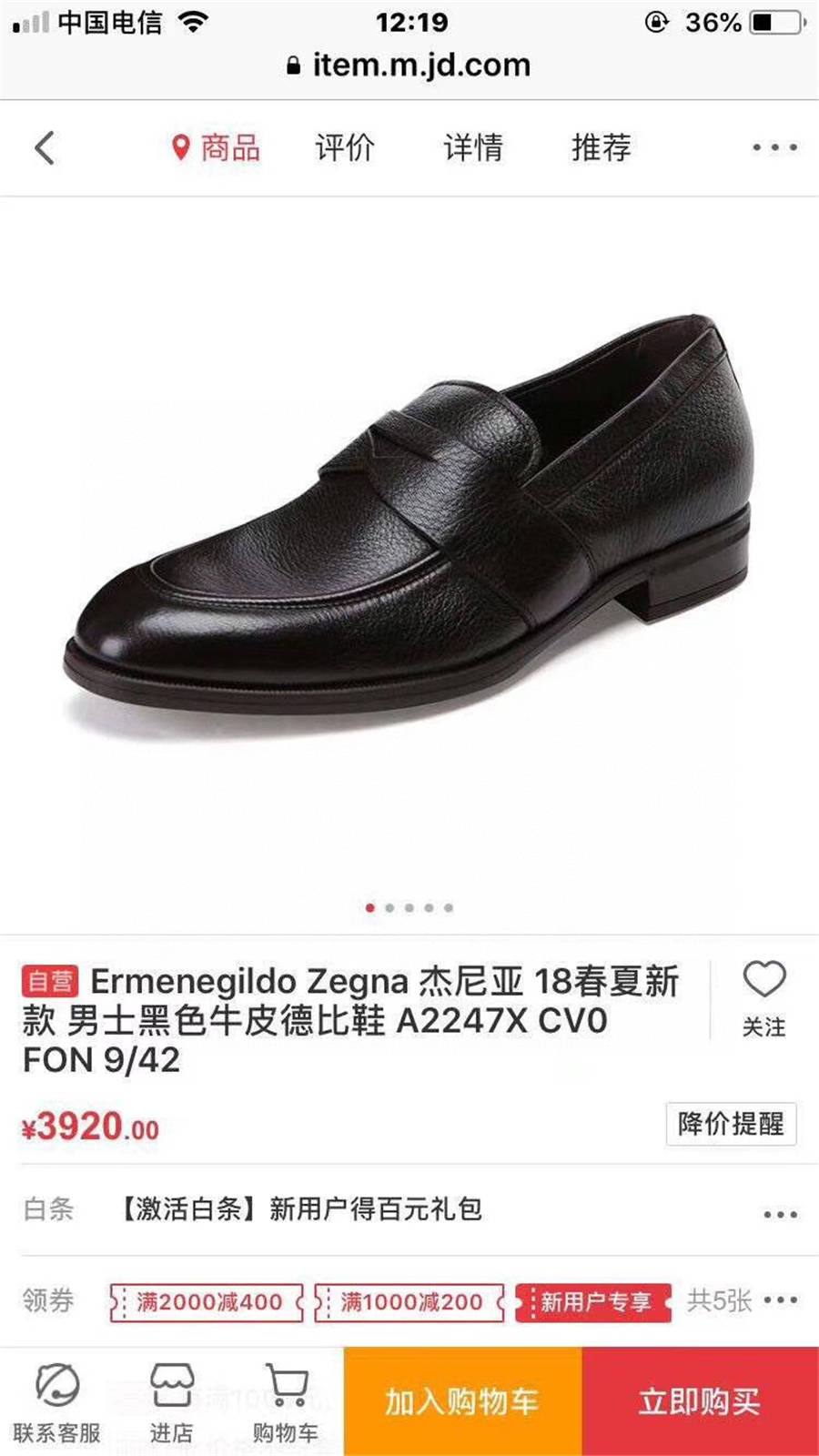
Task: Add the shoes with 加入购物车
Action: (462, 1401)
